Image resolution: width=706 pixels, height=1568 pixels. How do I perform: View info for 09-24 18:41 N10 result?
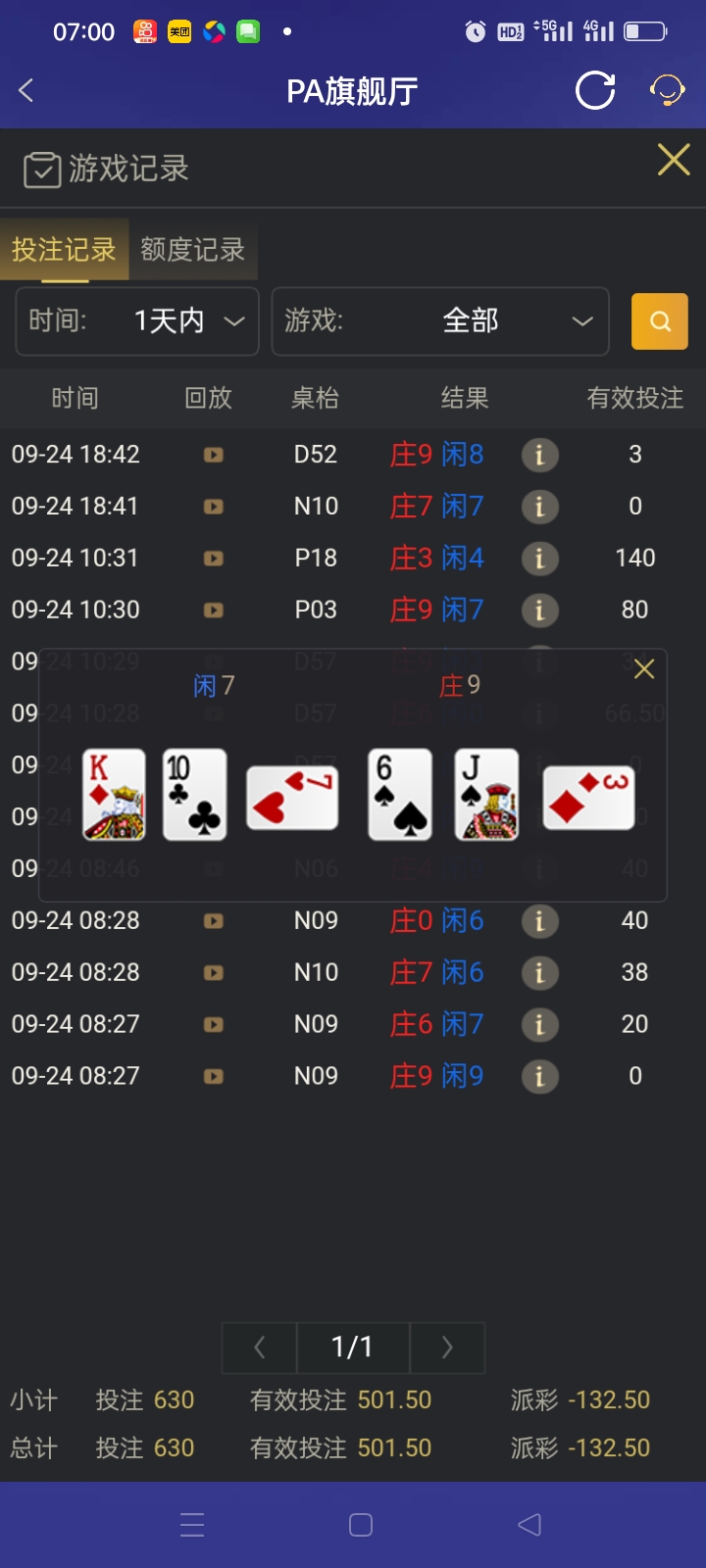[539, 507]
